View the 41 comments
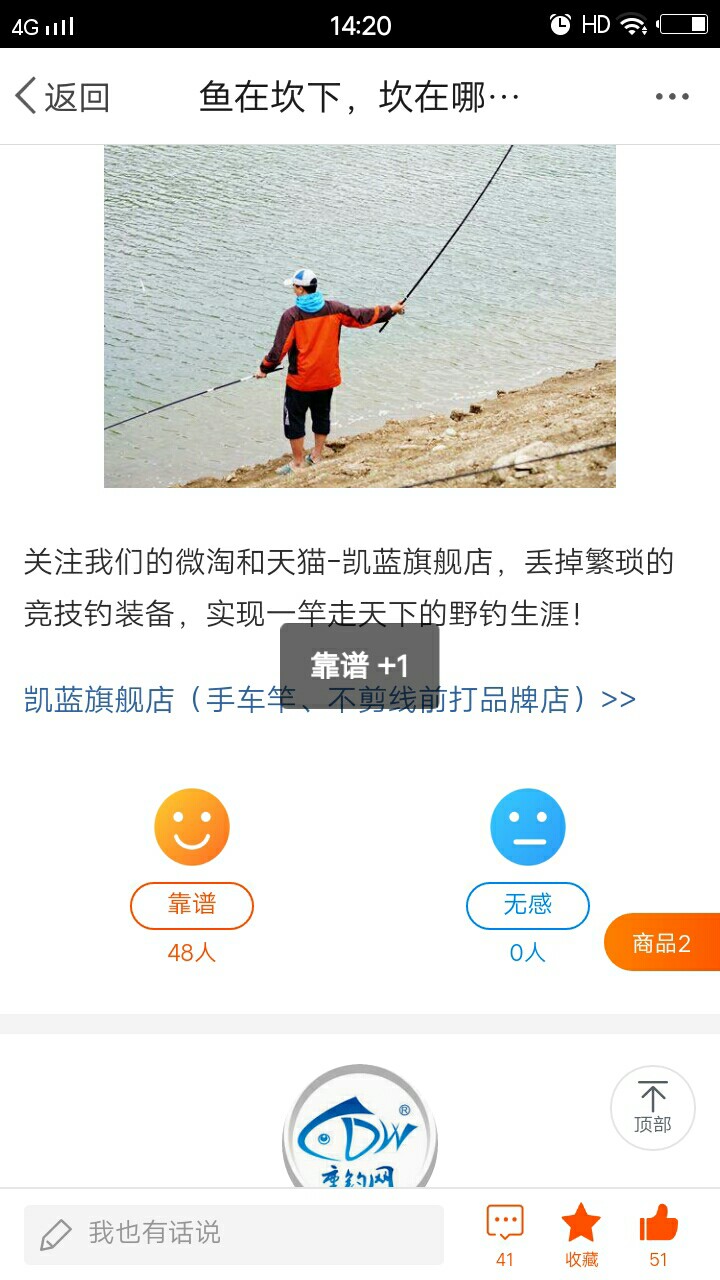 [x=505, y=1234]
